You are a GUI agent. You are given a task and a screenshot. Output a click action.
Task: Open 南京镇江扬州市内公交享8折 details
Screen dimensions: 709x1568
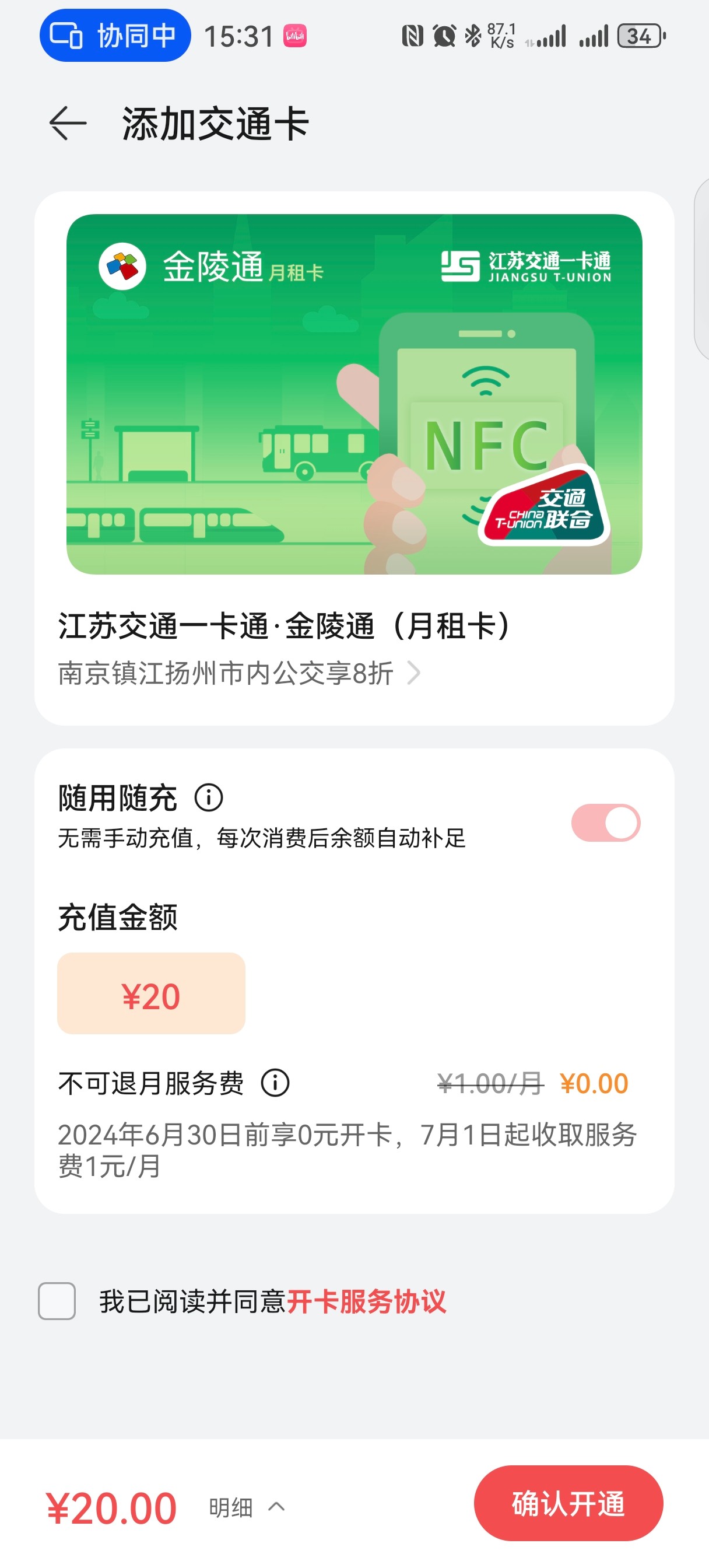[x=238, y=674]
